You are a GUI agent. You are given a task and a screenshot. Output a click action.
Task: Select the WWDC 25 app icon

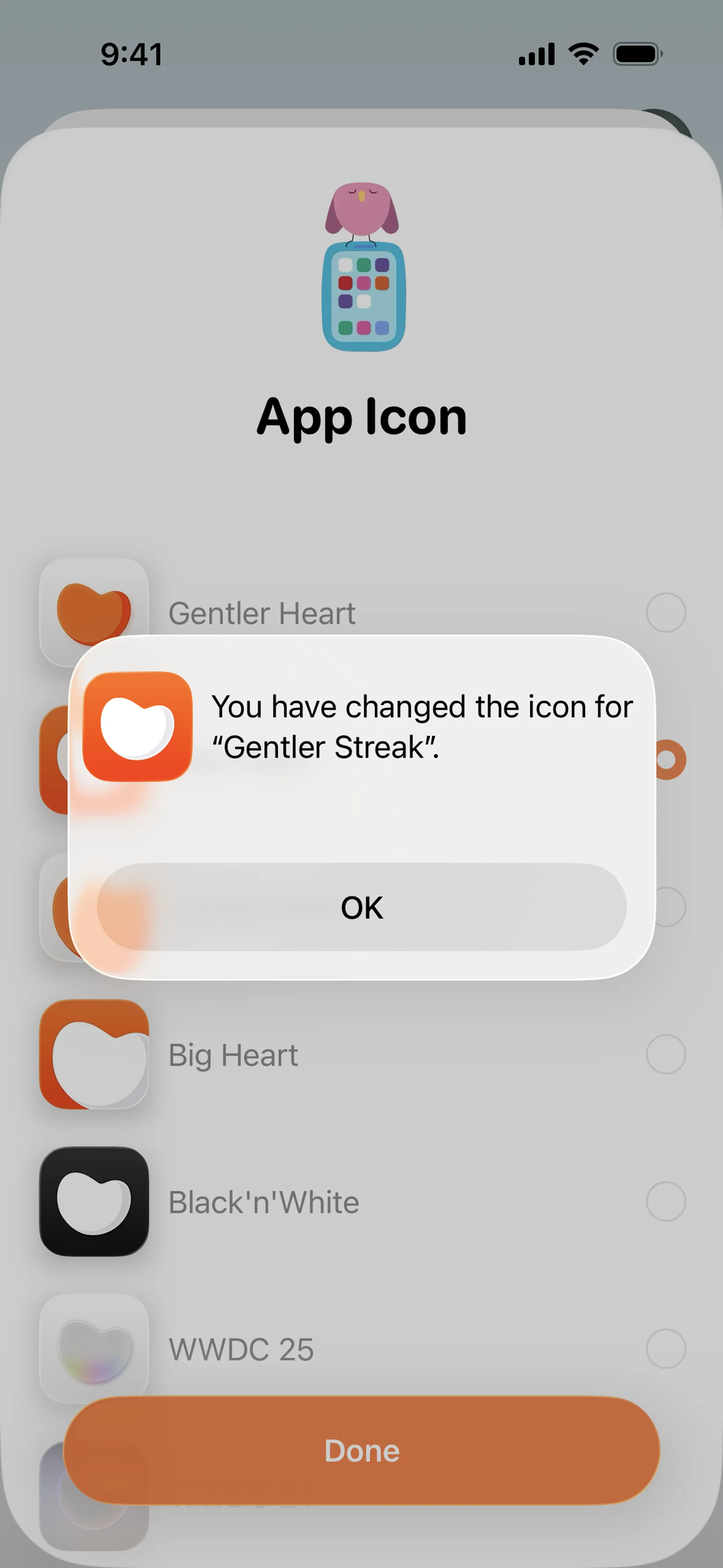click(x=665, y=1349)
